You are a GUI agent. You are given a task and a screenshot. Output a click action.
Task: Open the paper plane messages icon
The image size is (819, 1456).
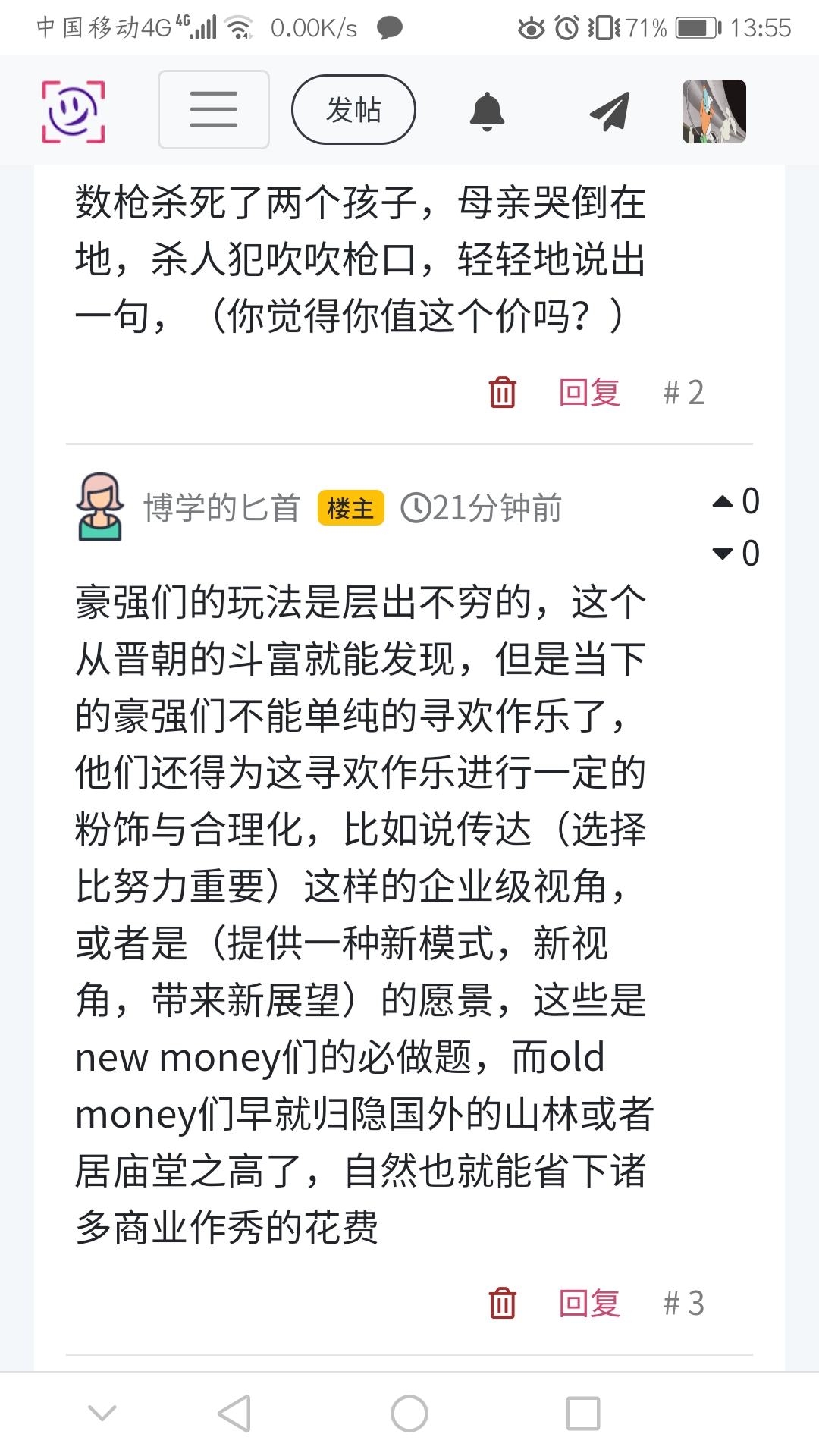[x=610, y=111]
